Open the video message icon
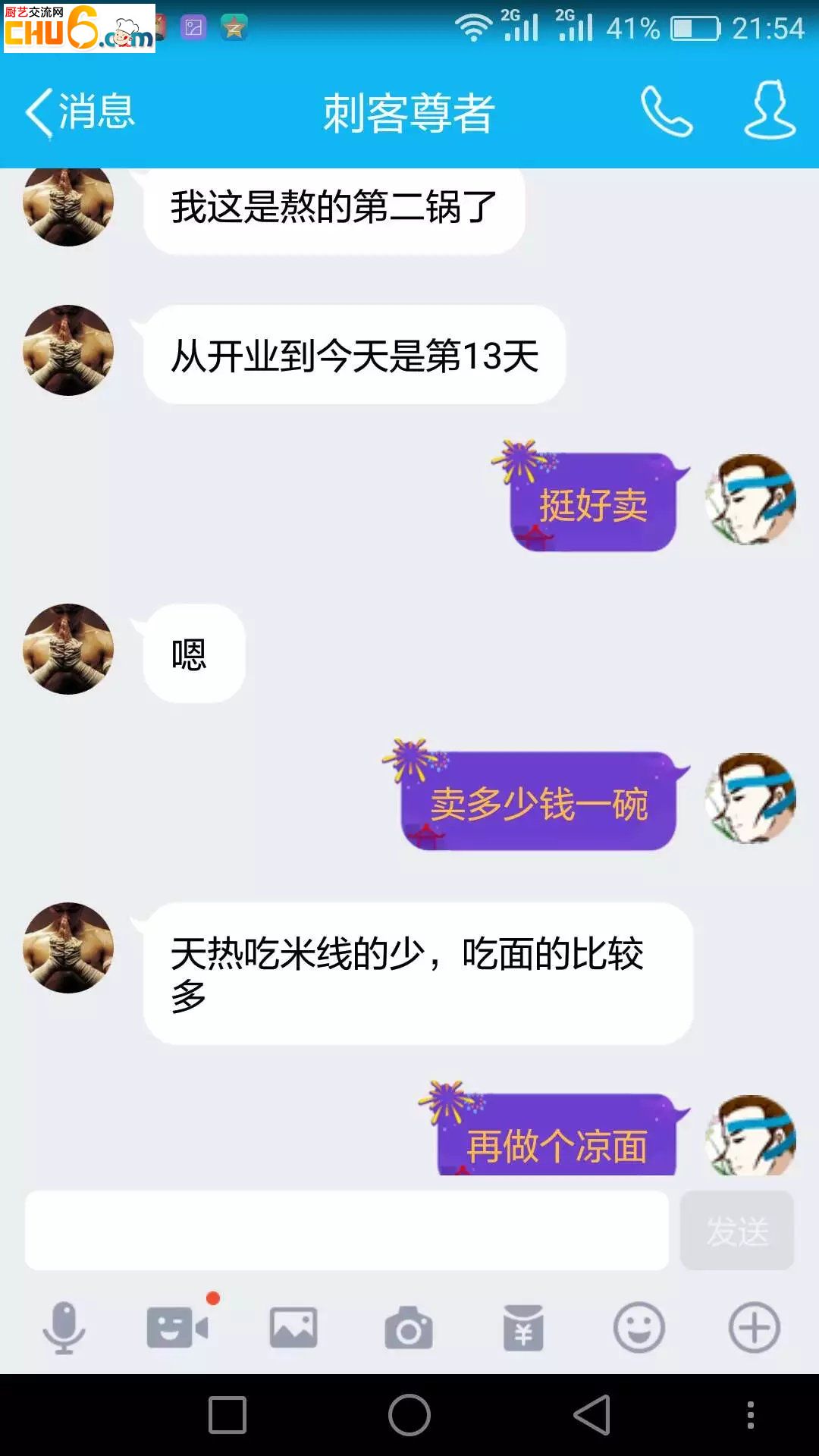Image resolution: width=819 pixels, height=1456 pixels. [x=177, y=1328]
